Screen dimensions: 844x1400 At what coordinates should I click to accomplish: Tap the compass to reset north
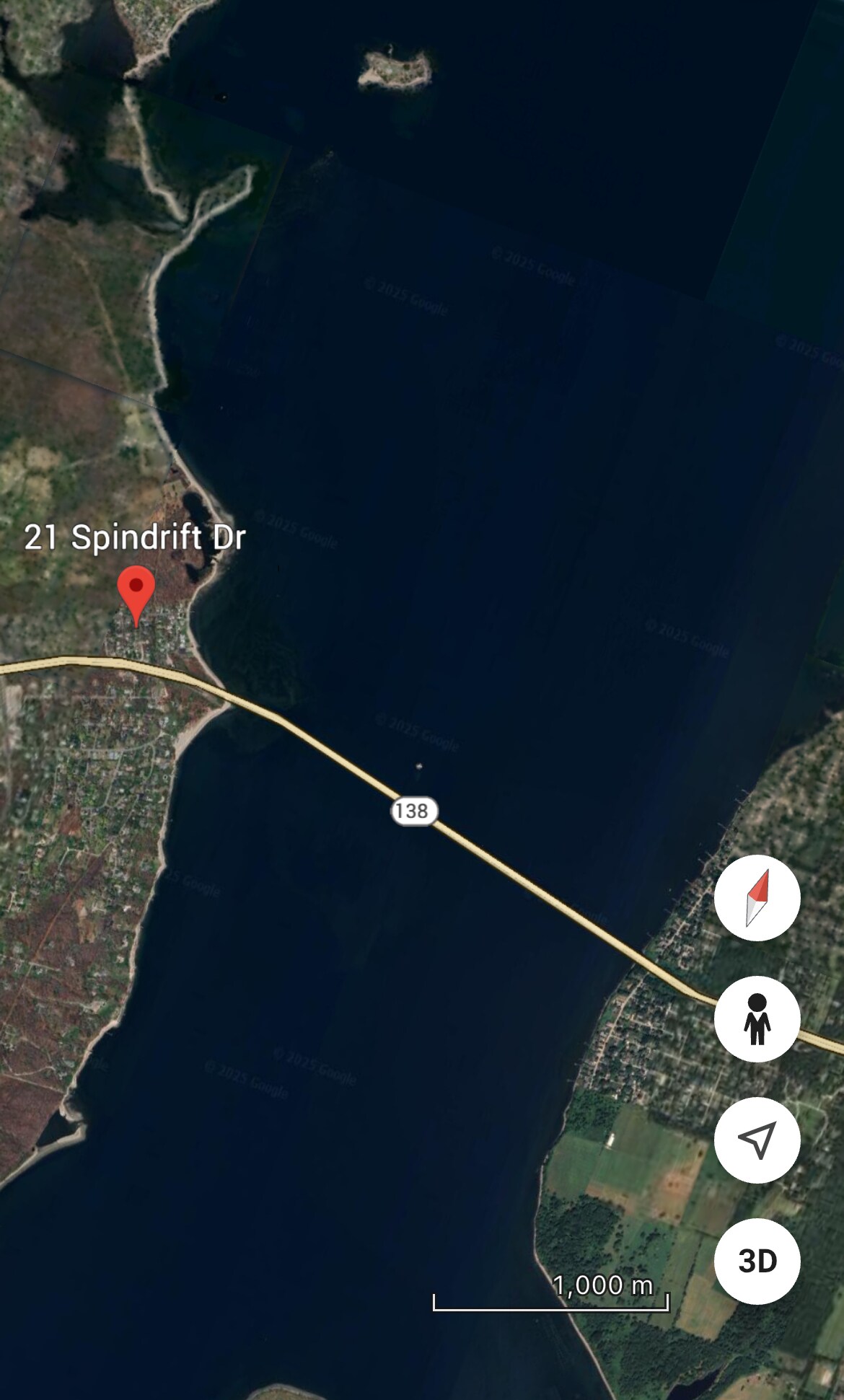[x=757, y=897]
